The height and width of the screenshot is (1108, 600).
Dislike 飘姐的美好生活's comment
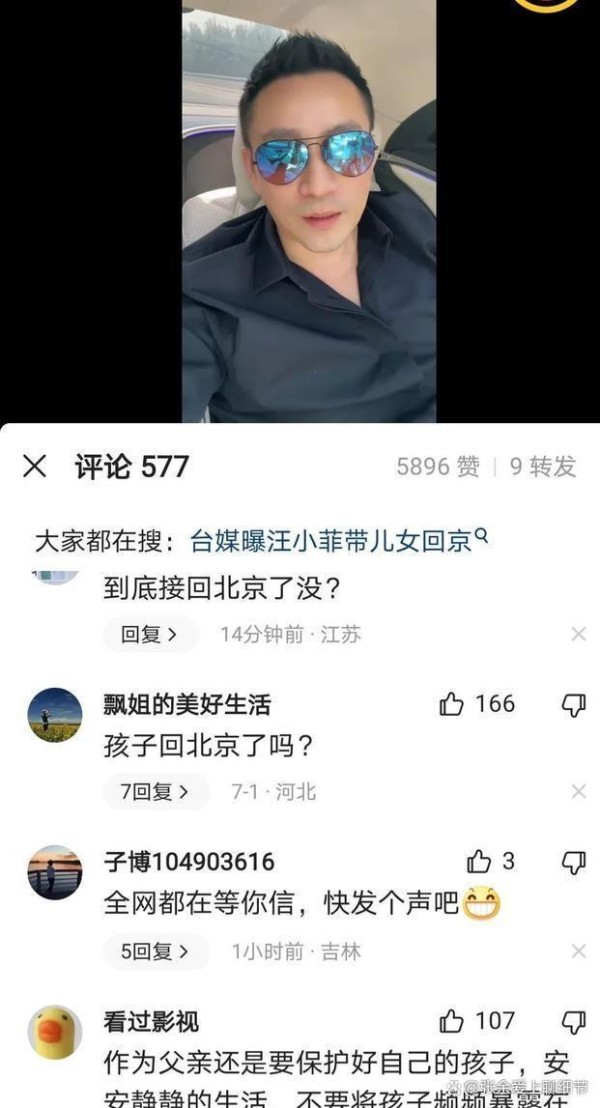[573, 704]
